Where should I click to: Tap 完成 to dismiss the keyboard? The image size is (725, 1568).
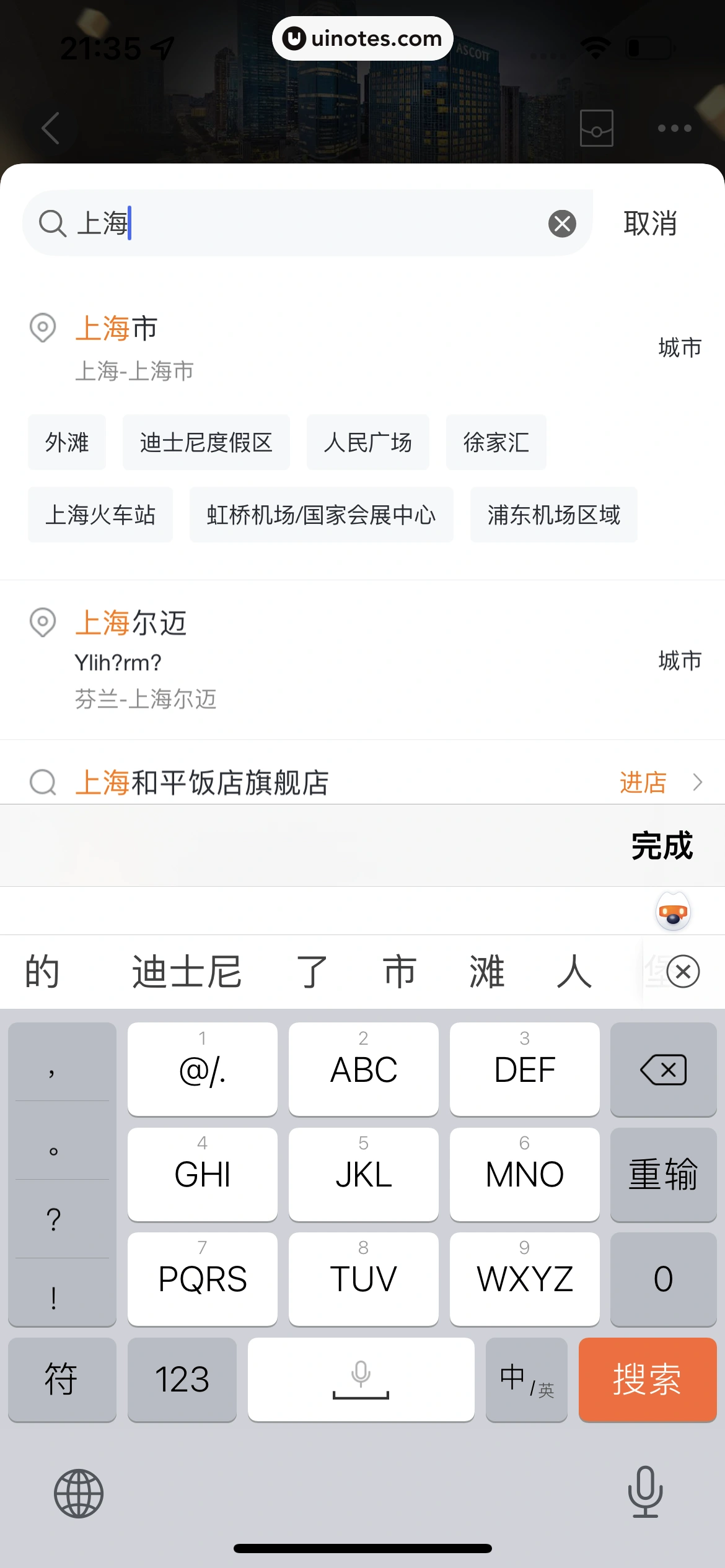(x=661, y=846)
